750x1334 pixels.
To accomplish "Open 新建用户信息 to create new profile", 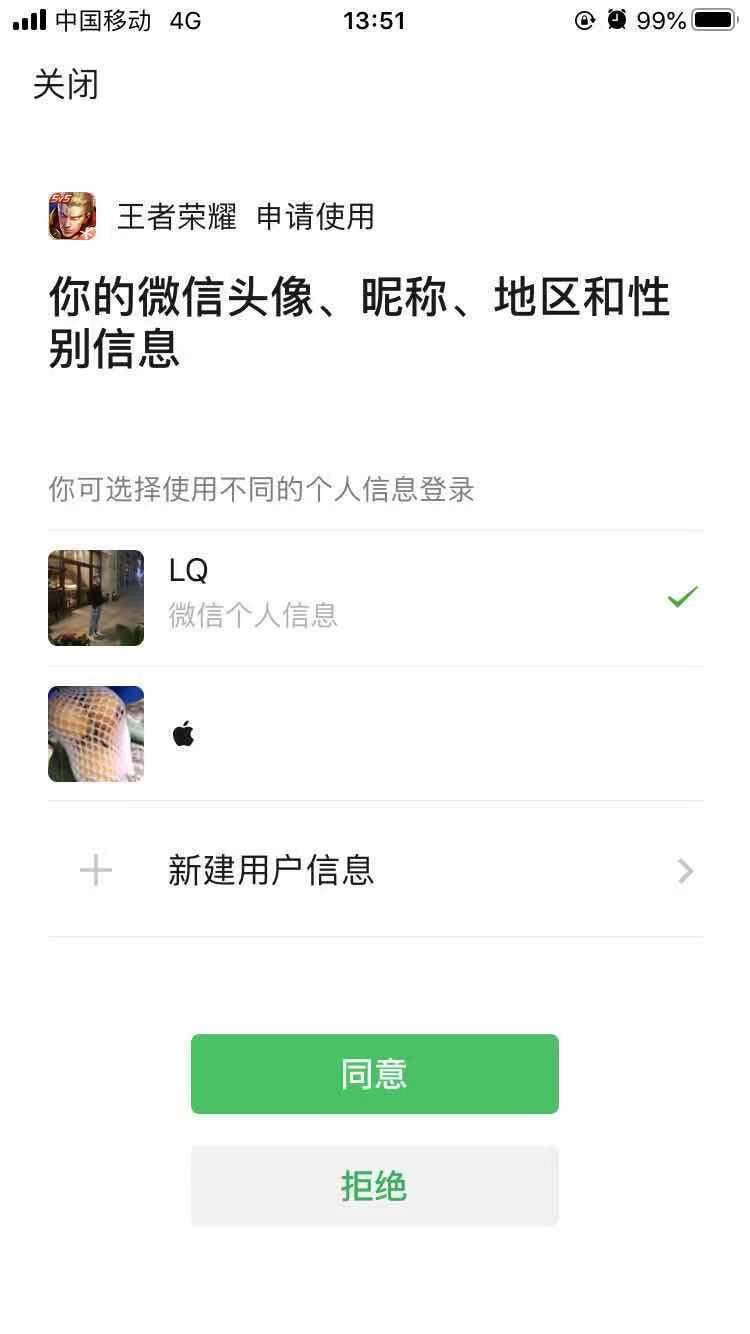I will (x=376, y=870).
